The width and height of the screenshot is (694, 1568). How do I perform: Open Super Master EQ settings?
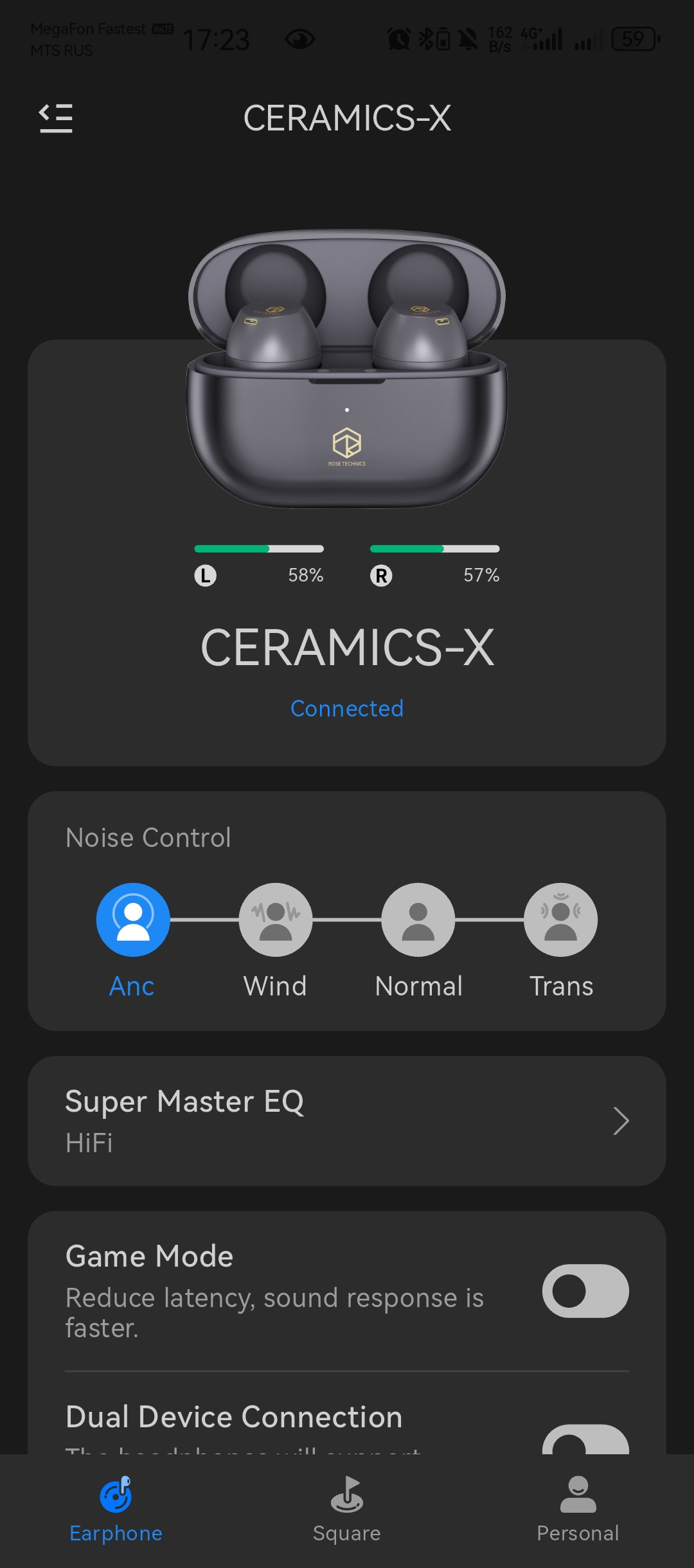coord(347,1121)
